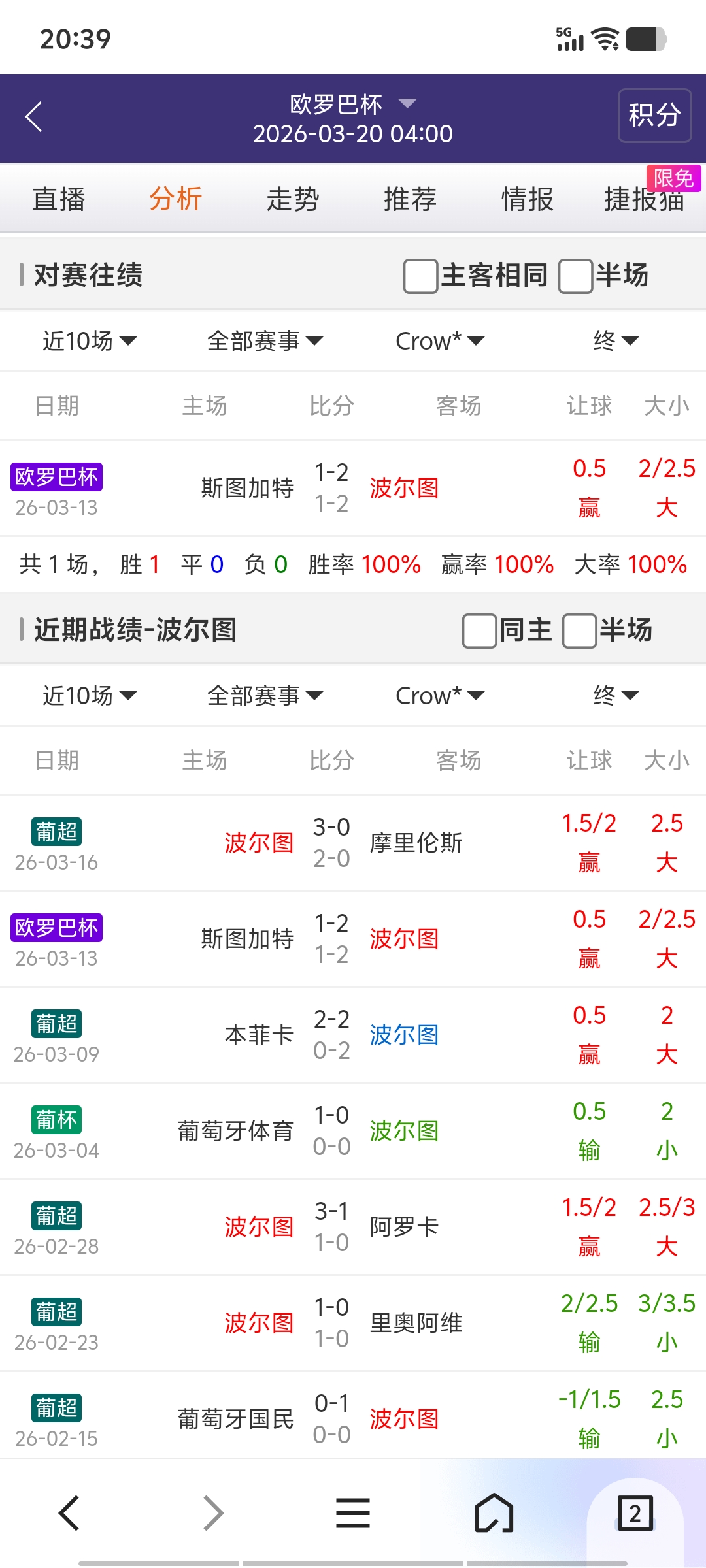Expand 全部赛事 dropdown under 对赛往绩

tap(265, 341)
